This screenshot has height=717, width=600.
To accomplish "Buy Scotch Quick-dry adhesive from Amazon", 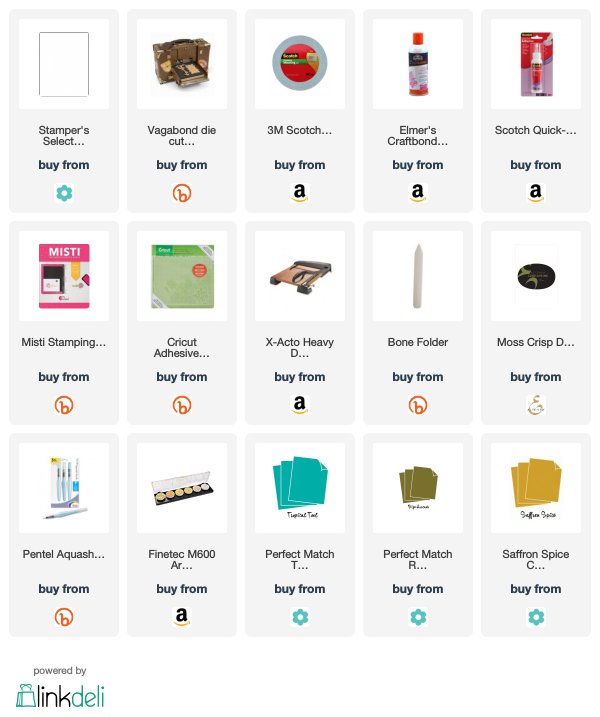I will 535,192.
